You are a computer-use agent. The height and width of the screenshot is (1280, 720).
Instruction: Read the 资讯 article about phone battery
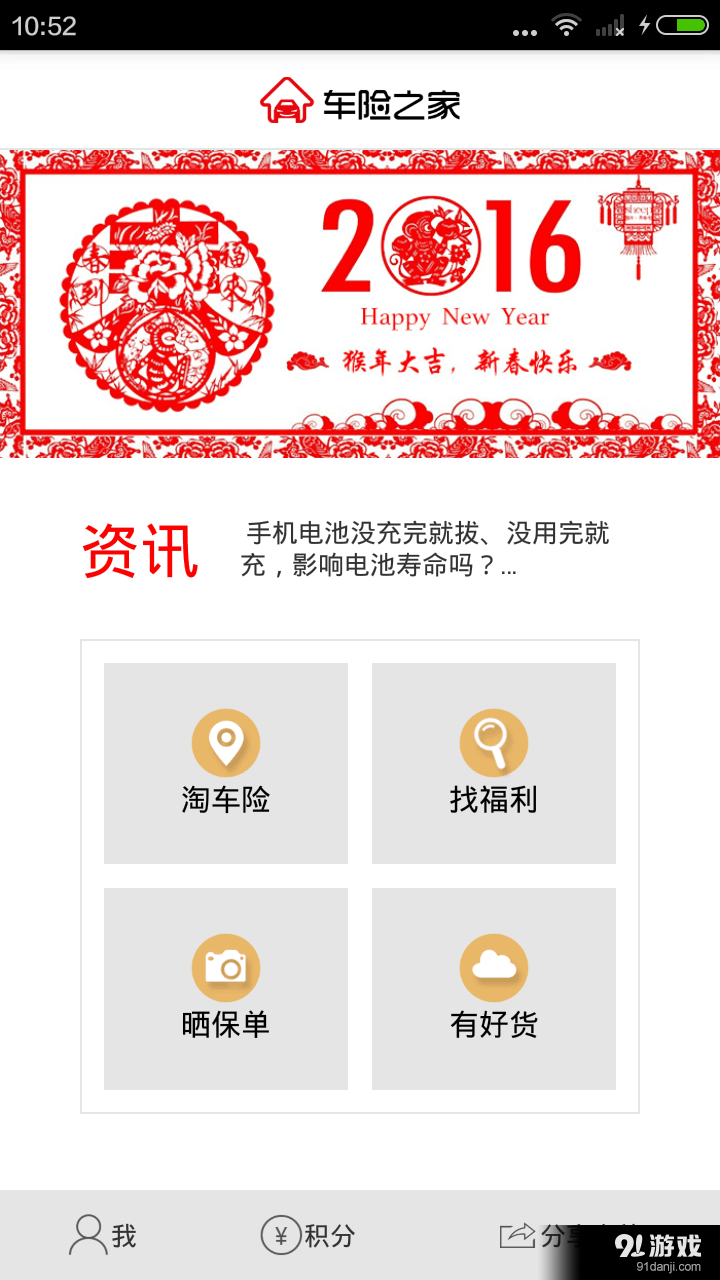(425, 549)
